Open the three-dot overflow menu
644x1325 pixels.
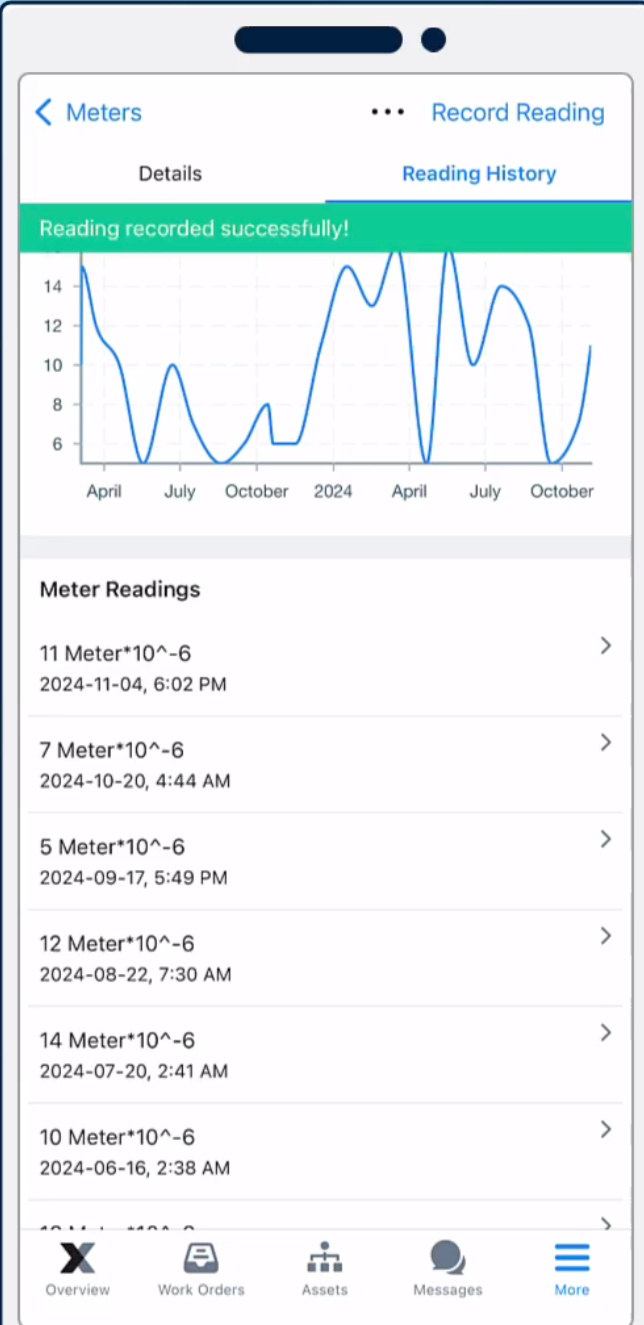coord(387,113)
